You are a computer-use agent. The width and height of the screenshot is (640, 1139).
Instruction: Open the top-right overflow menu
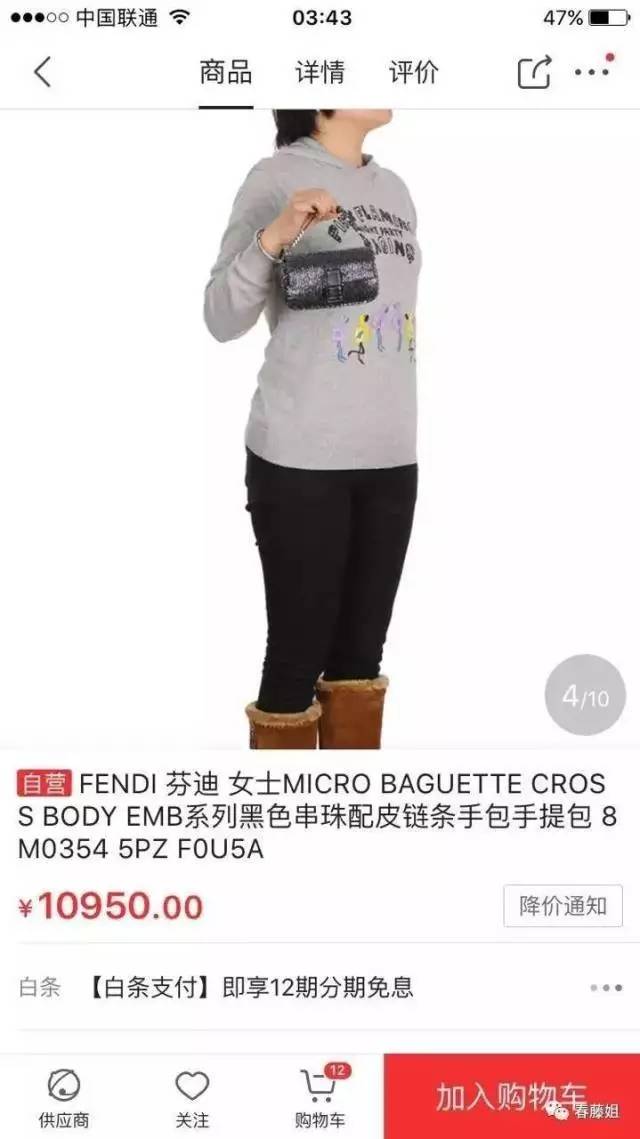[x=592, y=72]
